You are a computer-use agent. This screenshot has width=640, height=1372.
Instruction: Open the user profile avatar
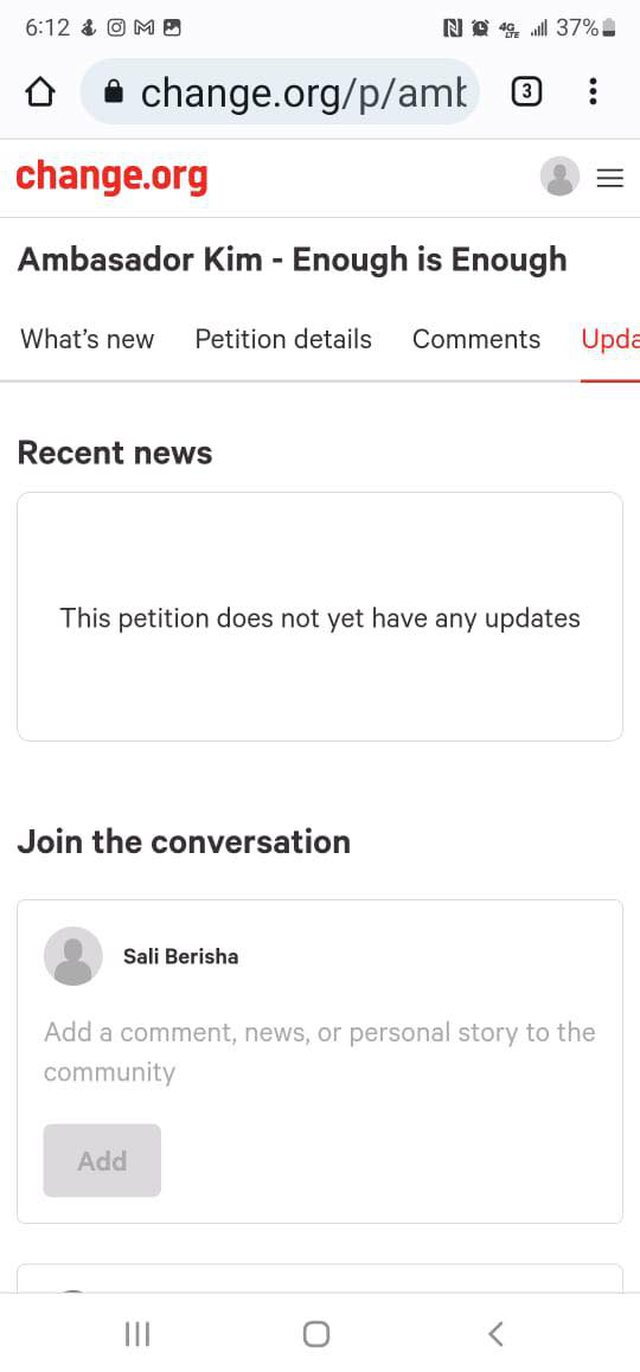(560, 177)
